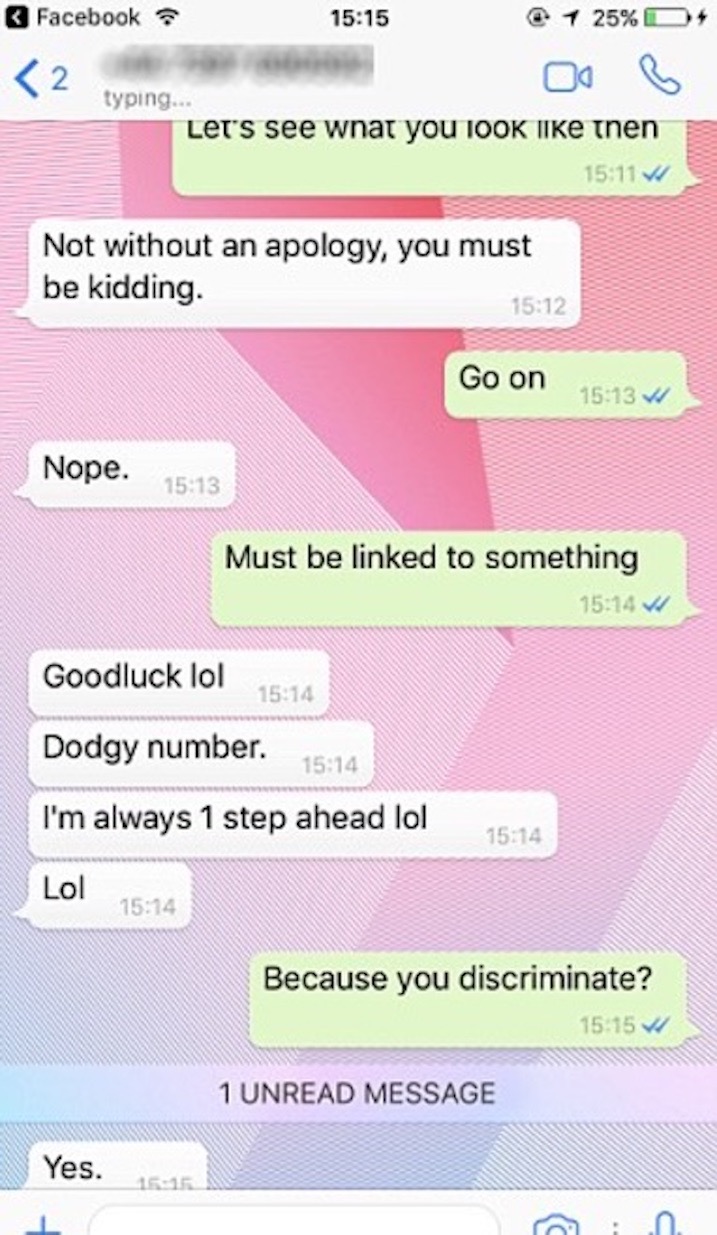The image size is (717, 1235).
Task: Return to Facebook via status bar
Action: pyautogui.click(x=74, y=17)
